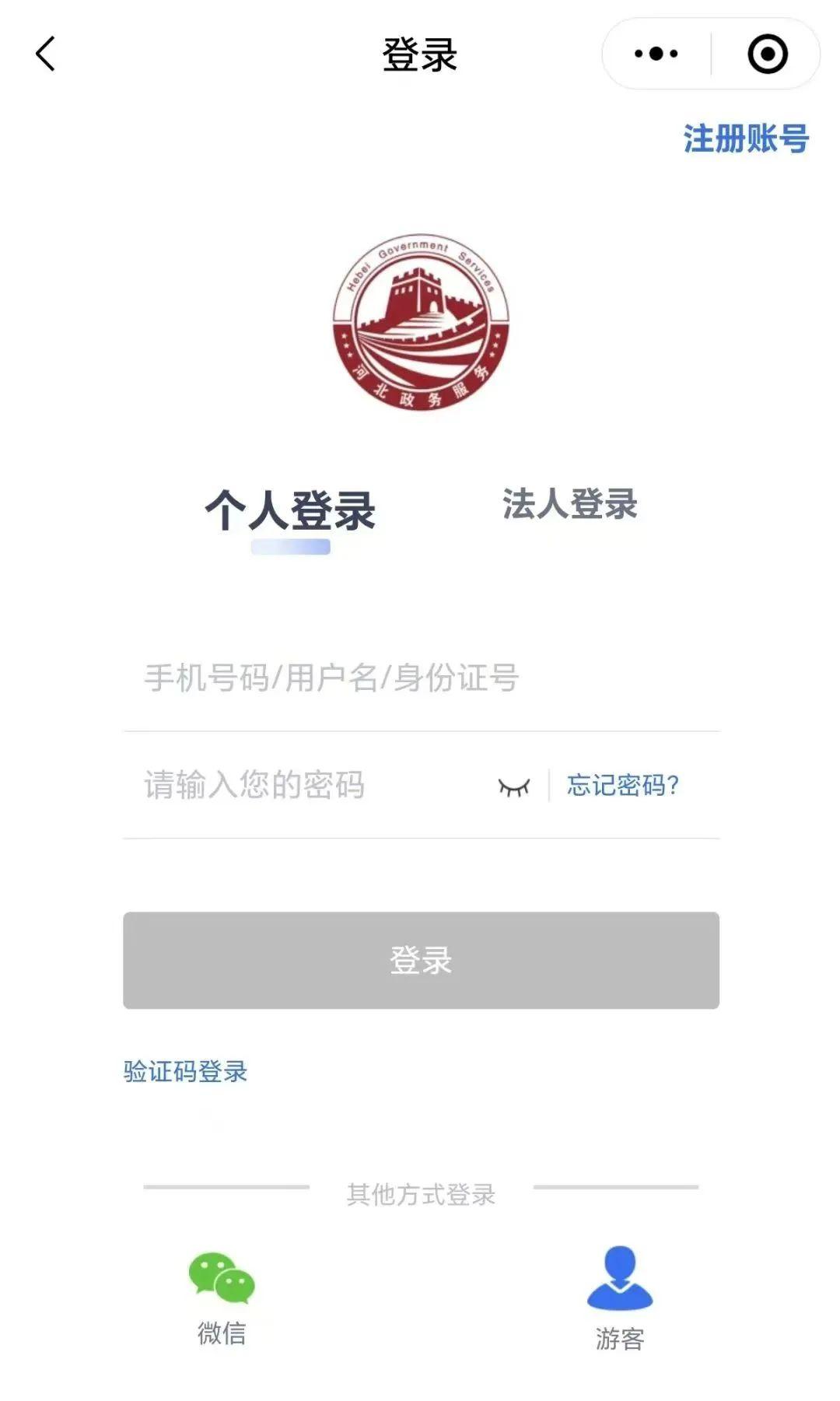Screen dimensions: 840x1401
Task: Go back using the top-left arrow
Action: (46, 54)
